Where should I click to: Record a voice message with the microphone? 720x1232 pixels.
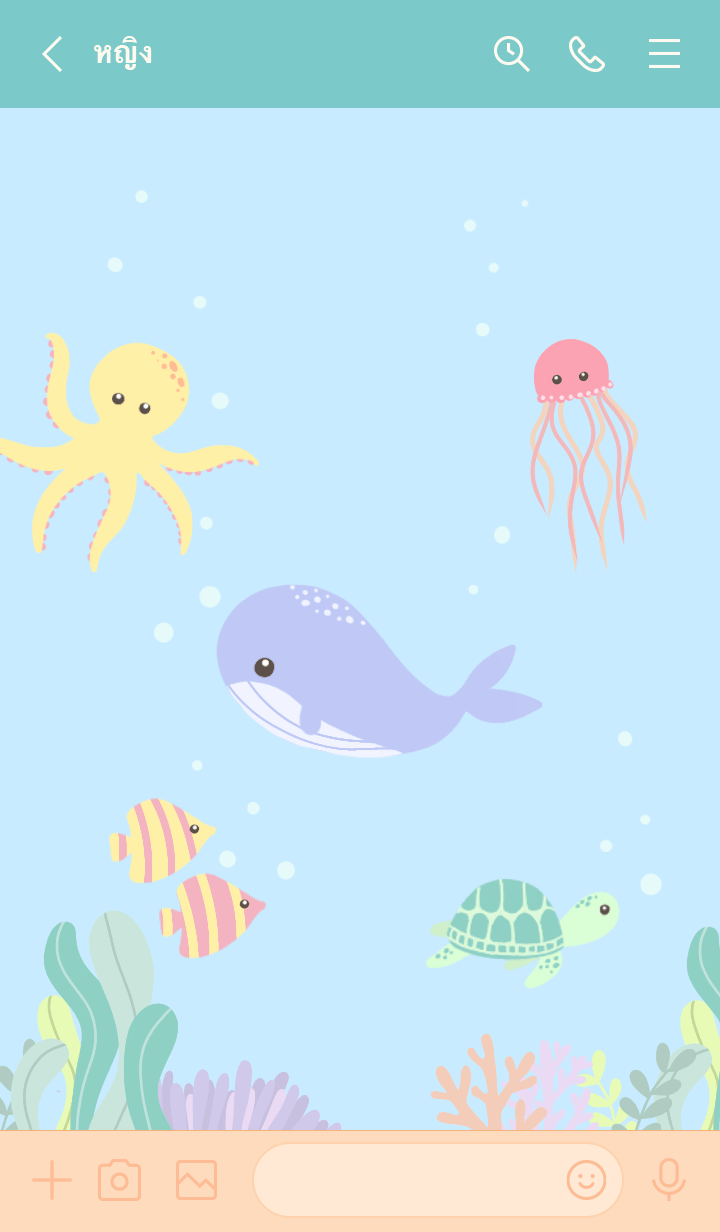click(668, 1180)
